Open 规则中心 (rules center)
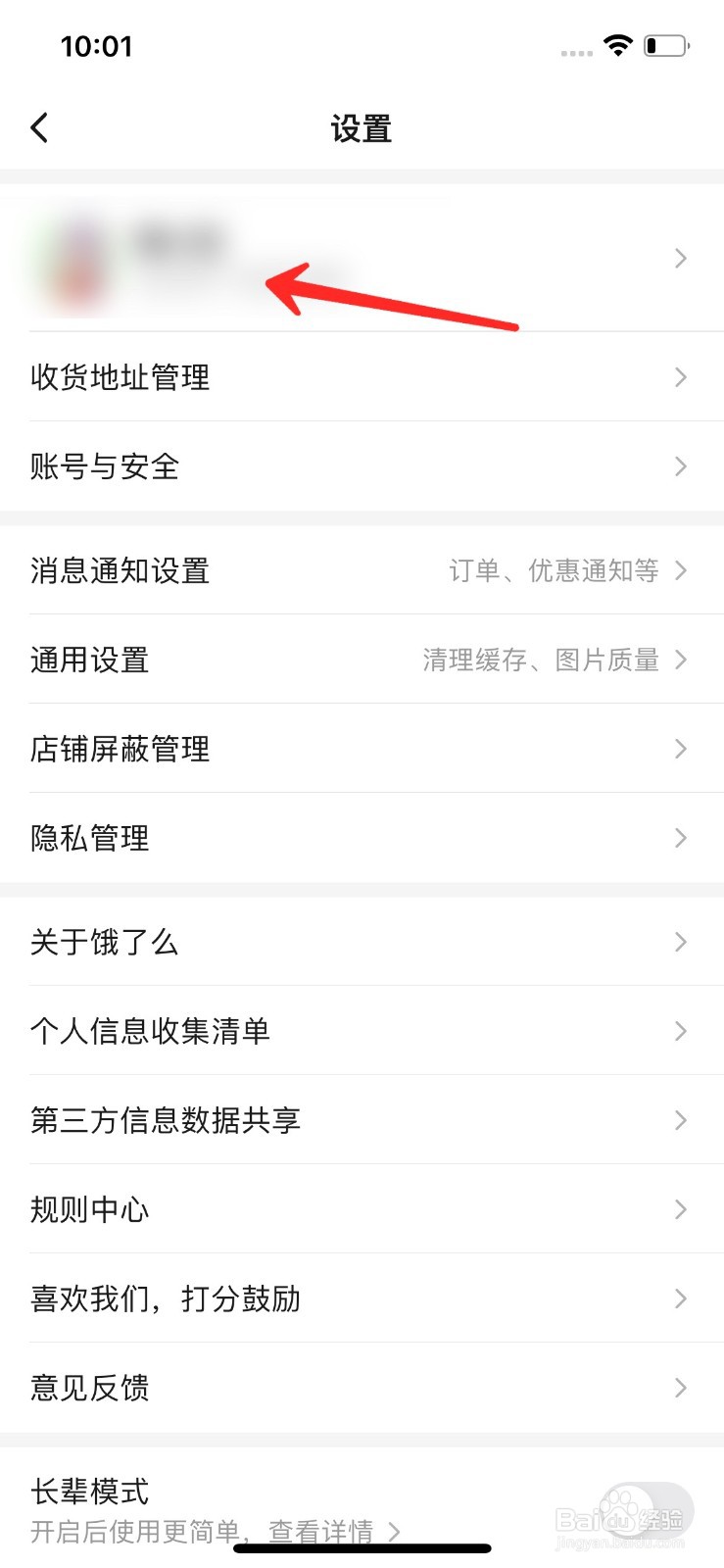This screenshot has width=724, height=1568. tap(90, 1209)
